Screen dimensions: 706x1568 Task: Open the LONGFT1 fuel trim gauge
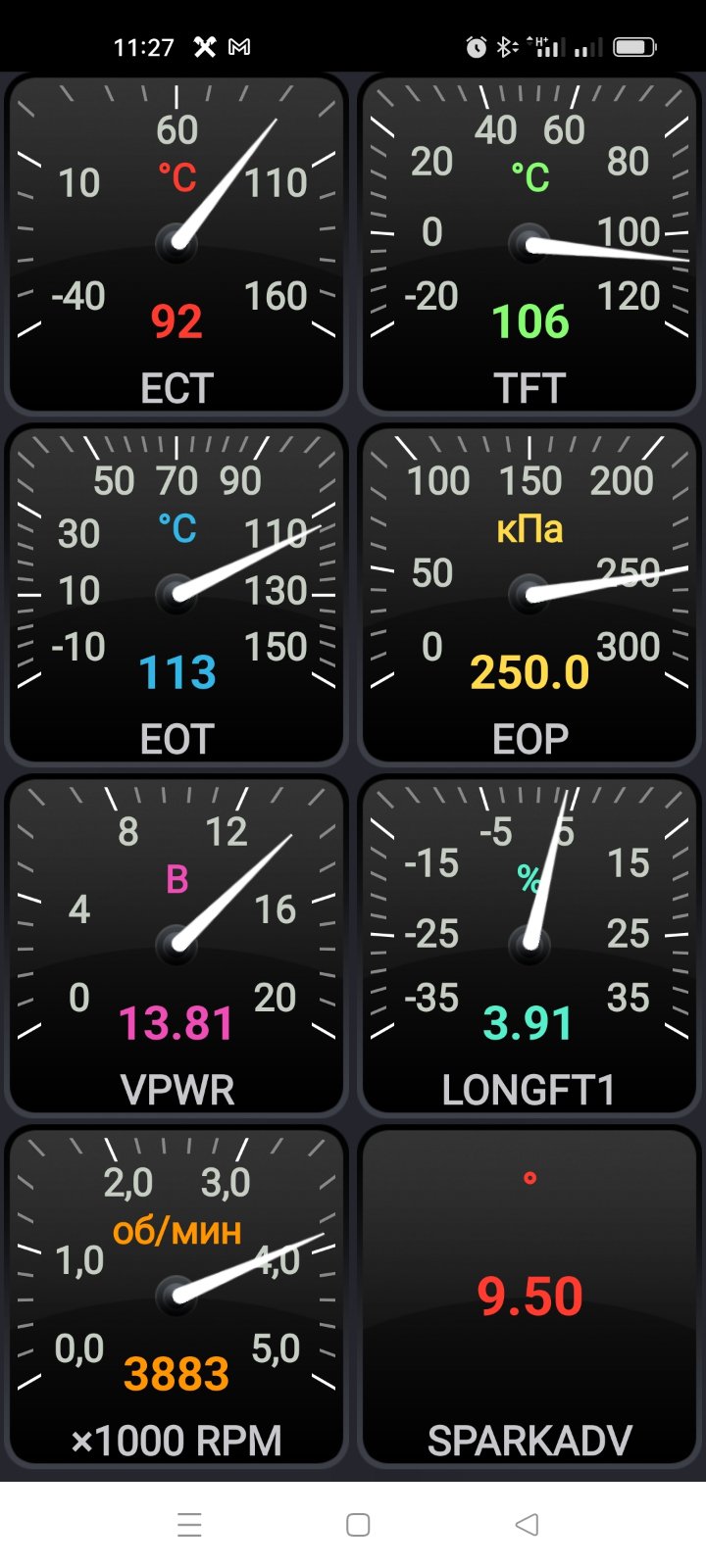(529, 946)
